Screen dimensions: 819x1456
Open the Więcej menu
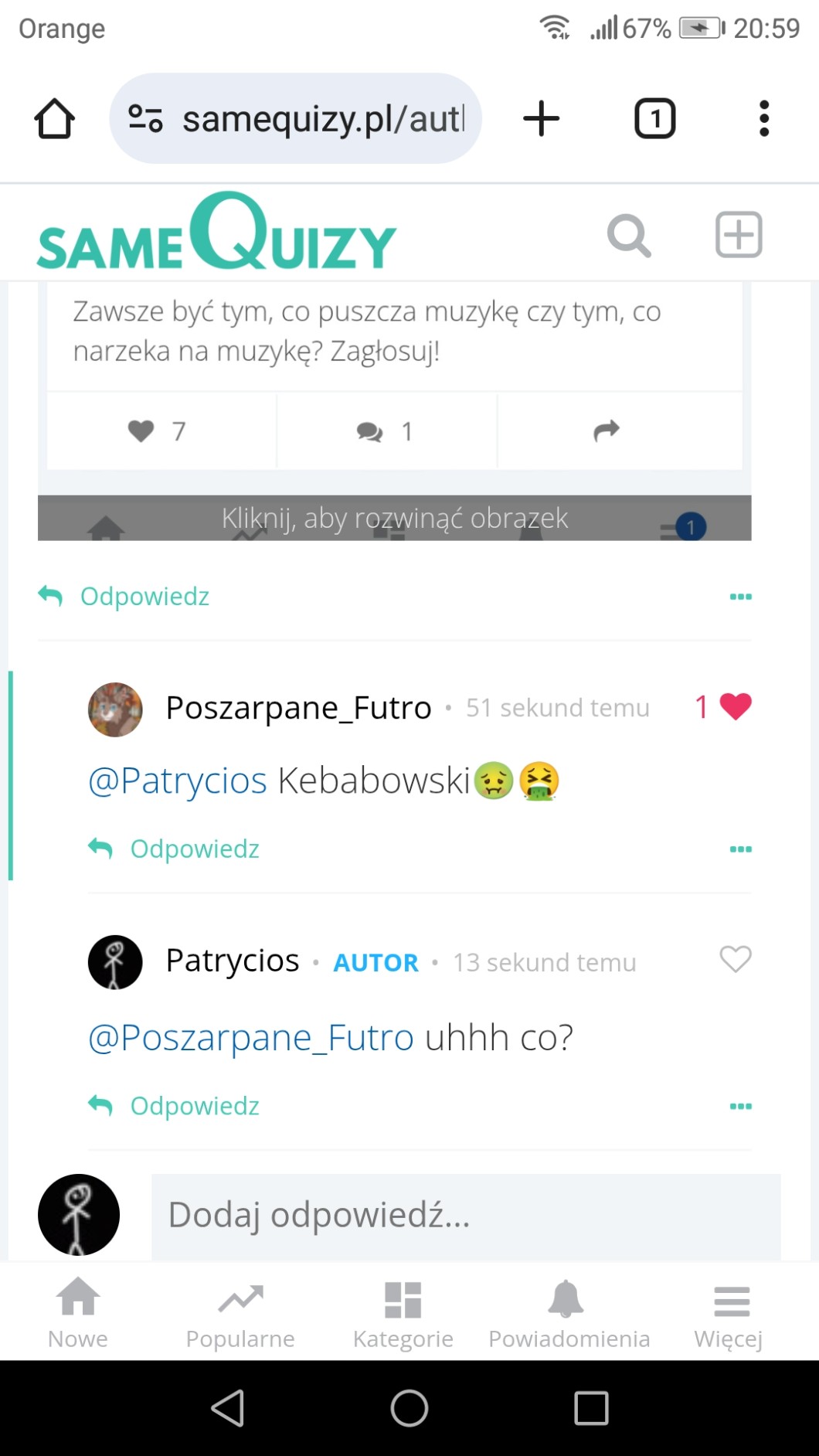pyautogui.click(x=729, y=1314)
